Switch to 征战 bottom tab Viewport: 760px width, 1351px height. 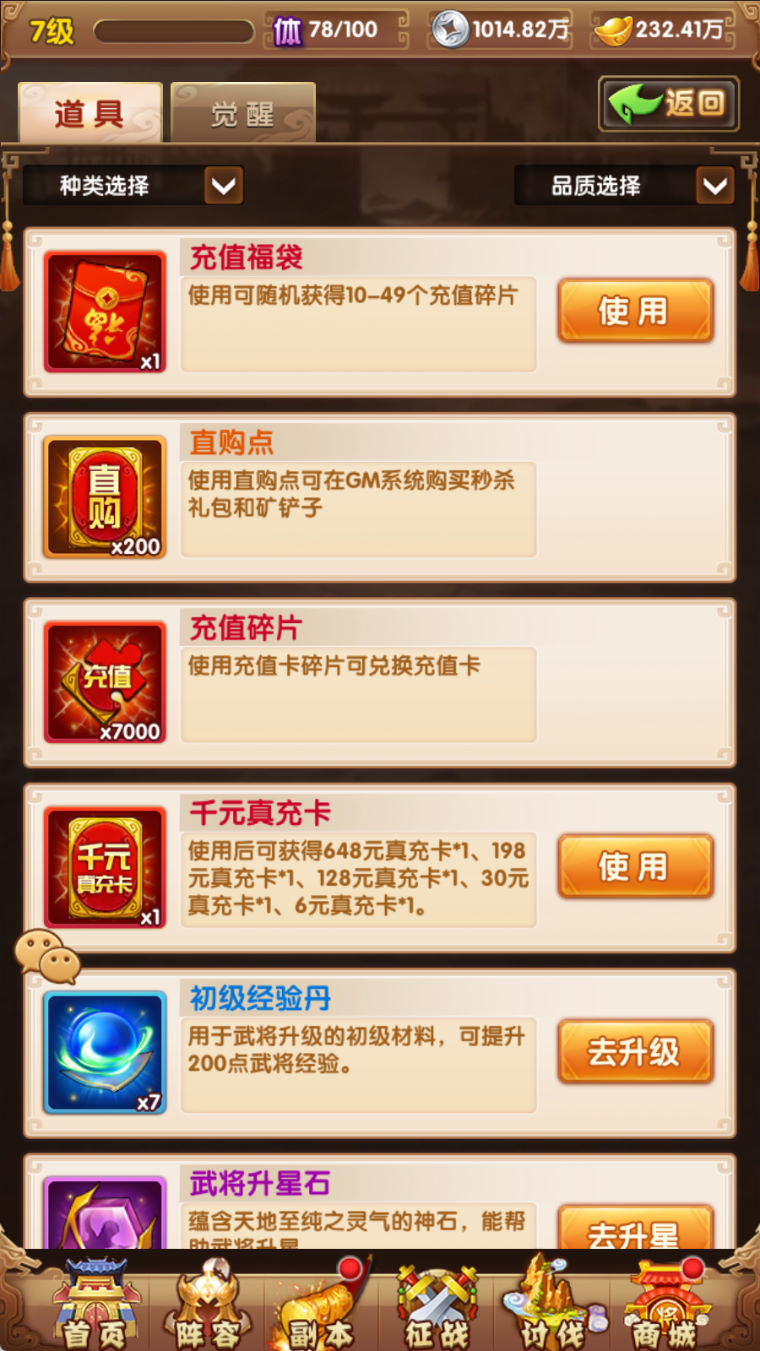(x=437, y=1305)
